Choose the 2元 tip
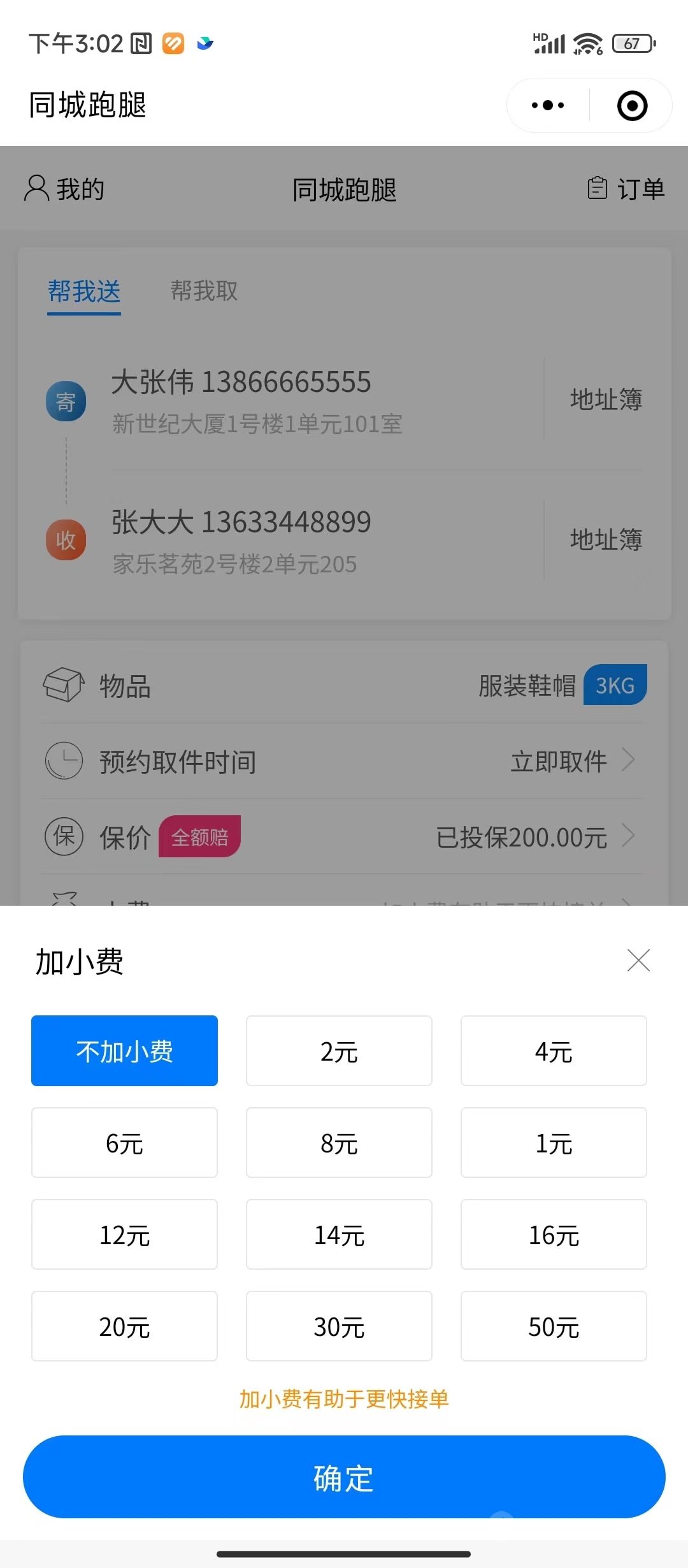 click(x=339, y=1051)
